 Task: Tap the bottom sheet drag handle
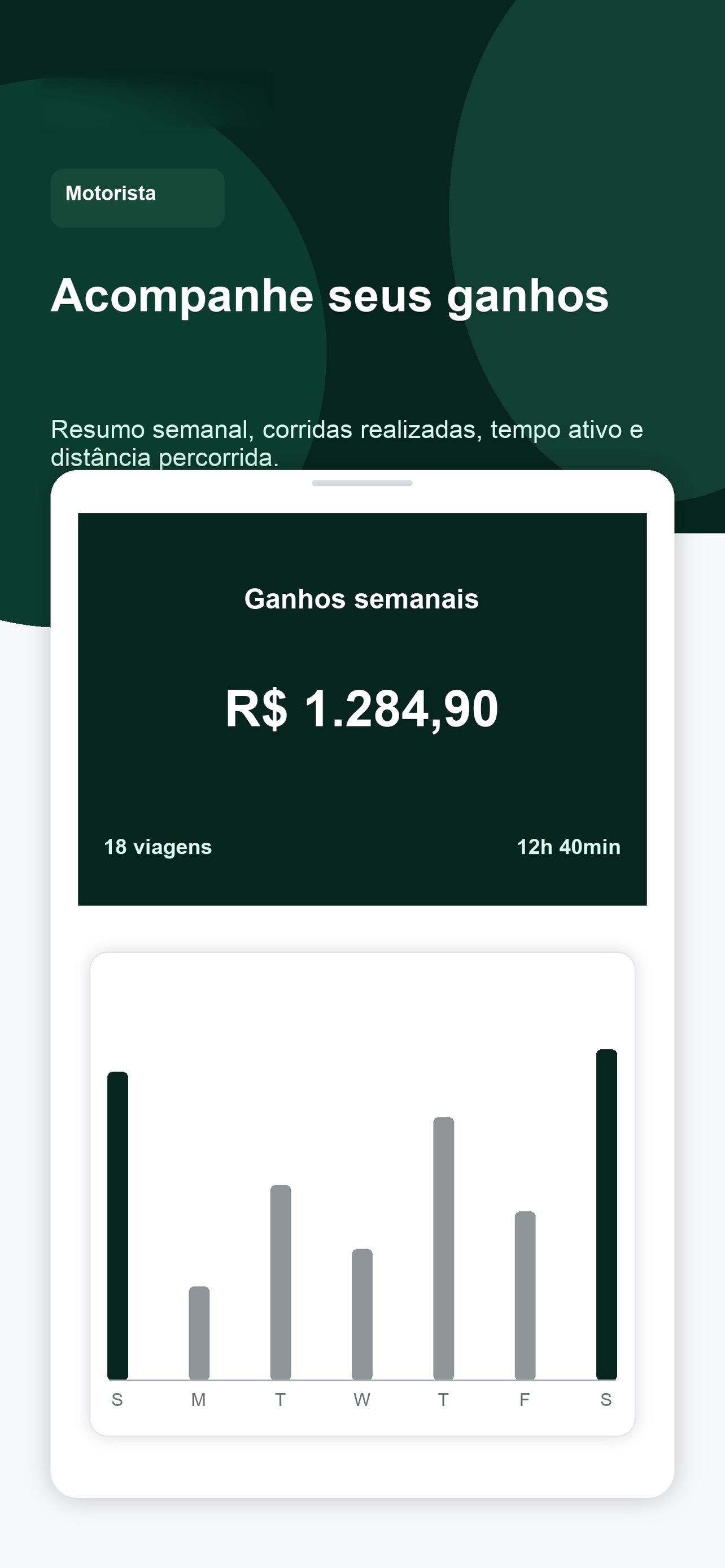(362, 483)
